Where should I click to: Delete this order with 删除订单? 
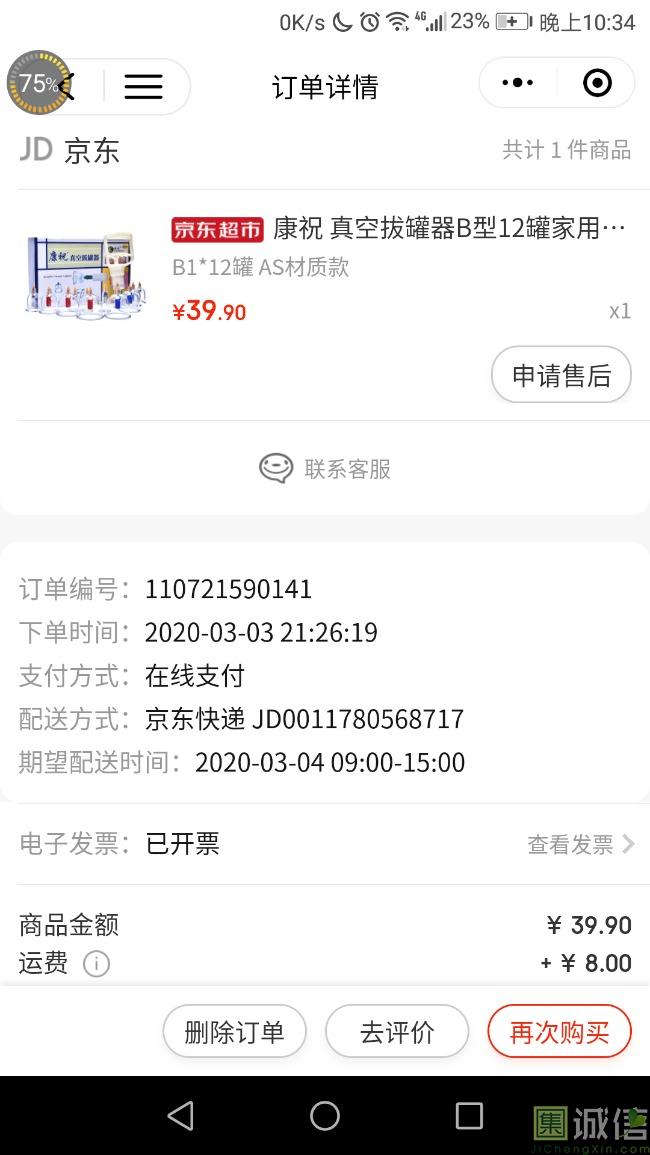click(234, 1032)
